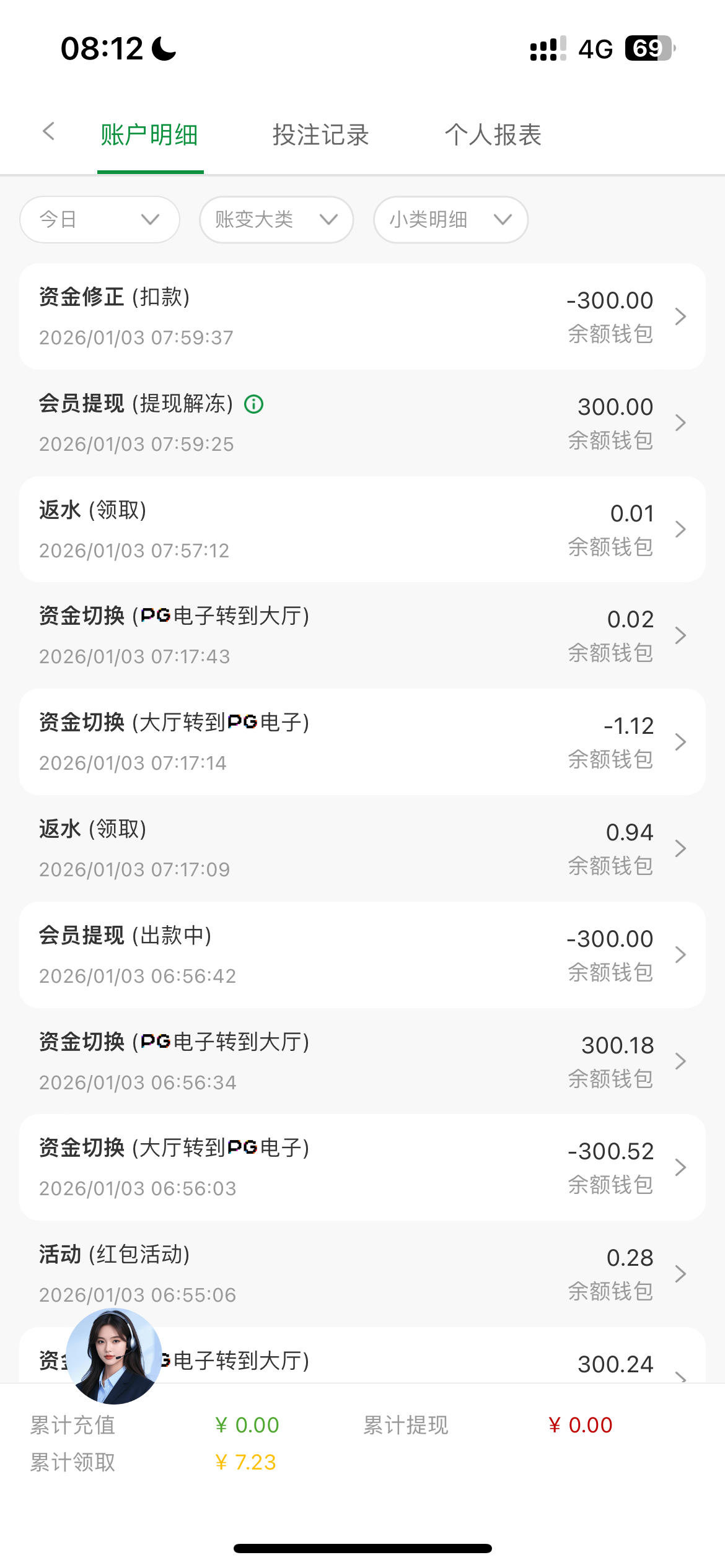Image resolution: width=725 pixels, height=1568 pixels.
Task: Open the 小类明细 subcategory dropdown
Action: pyautogui.click(x=450, y=220)
